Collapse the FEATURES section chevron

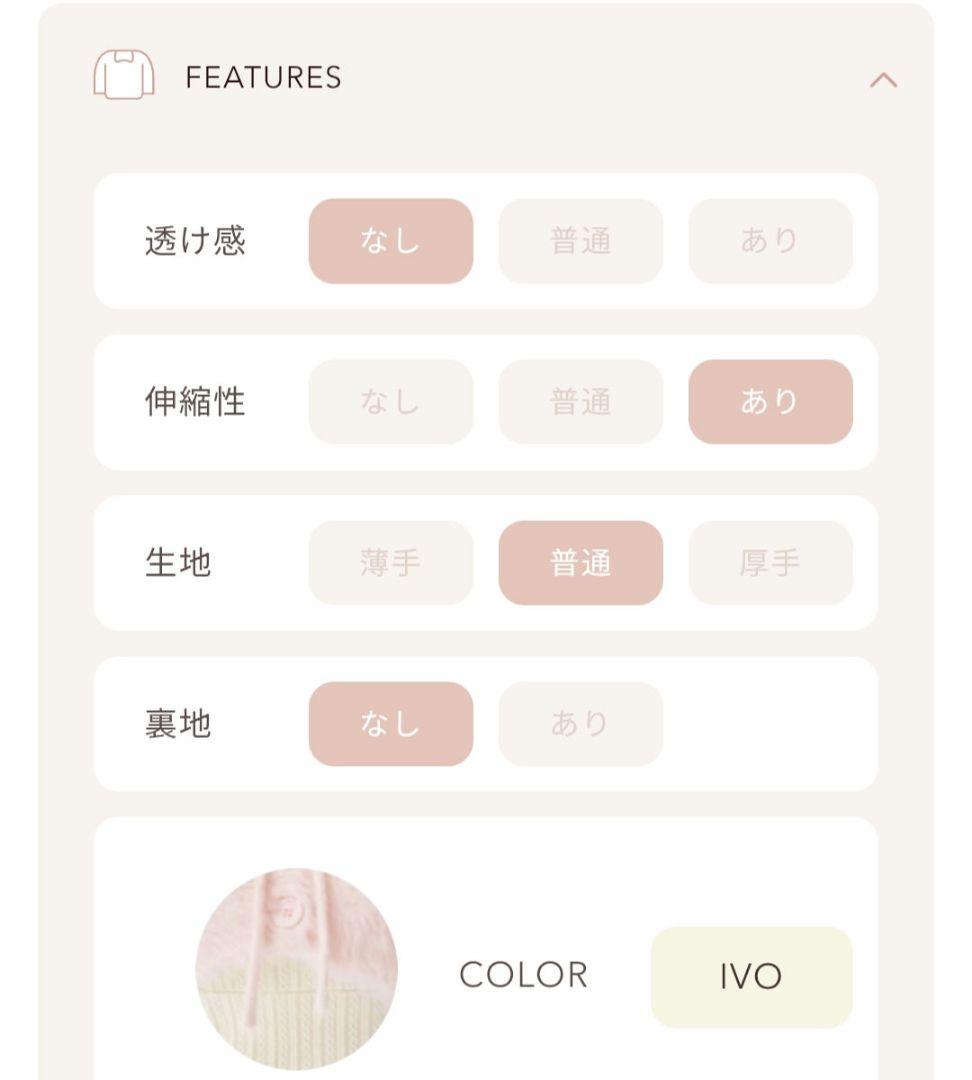point(883,80)
